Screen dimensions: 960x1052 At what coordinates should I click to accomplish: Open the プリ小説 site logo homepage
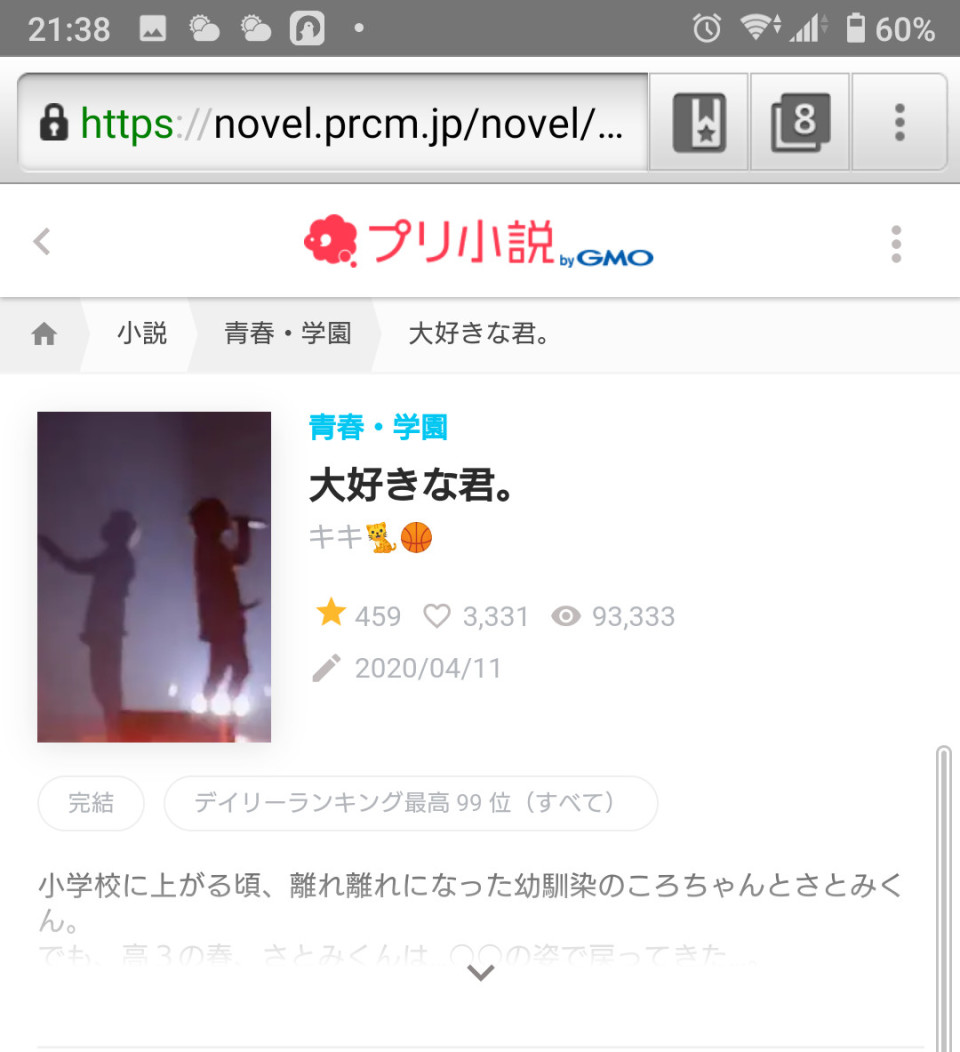point(478,242)
